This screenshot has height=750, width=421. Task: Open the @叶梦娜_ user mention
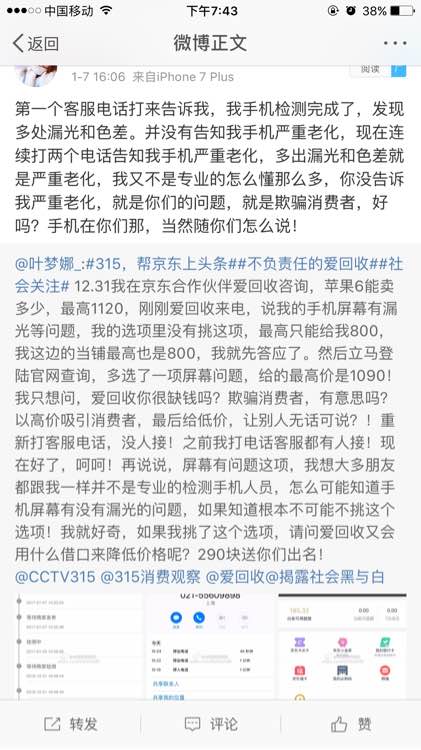click(47, 264)
